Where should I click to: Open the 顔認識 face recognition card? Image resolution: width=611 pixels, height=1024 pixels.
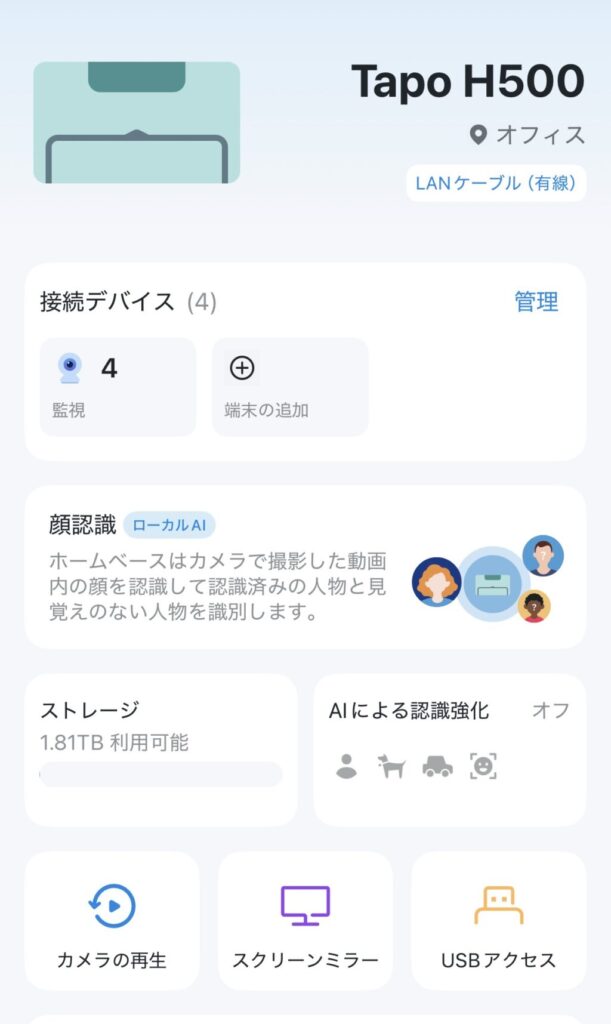coord(305,567)
